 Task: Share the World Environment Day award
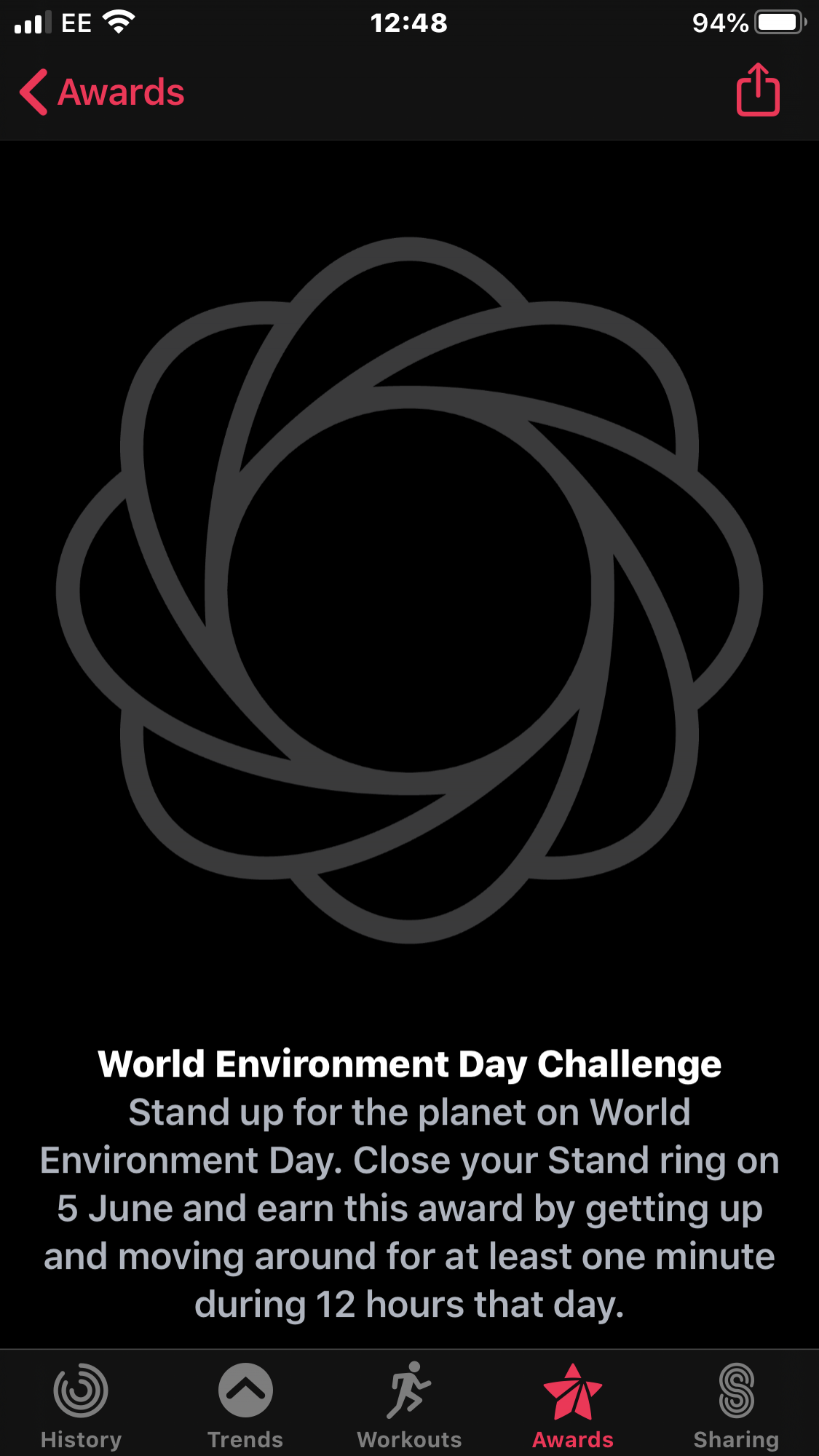[758, 90]
